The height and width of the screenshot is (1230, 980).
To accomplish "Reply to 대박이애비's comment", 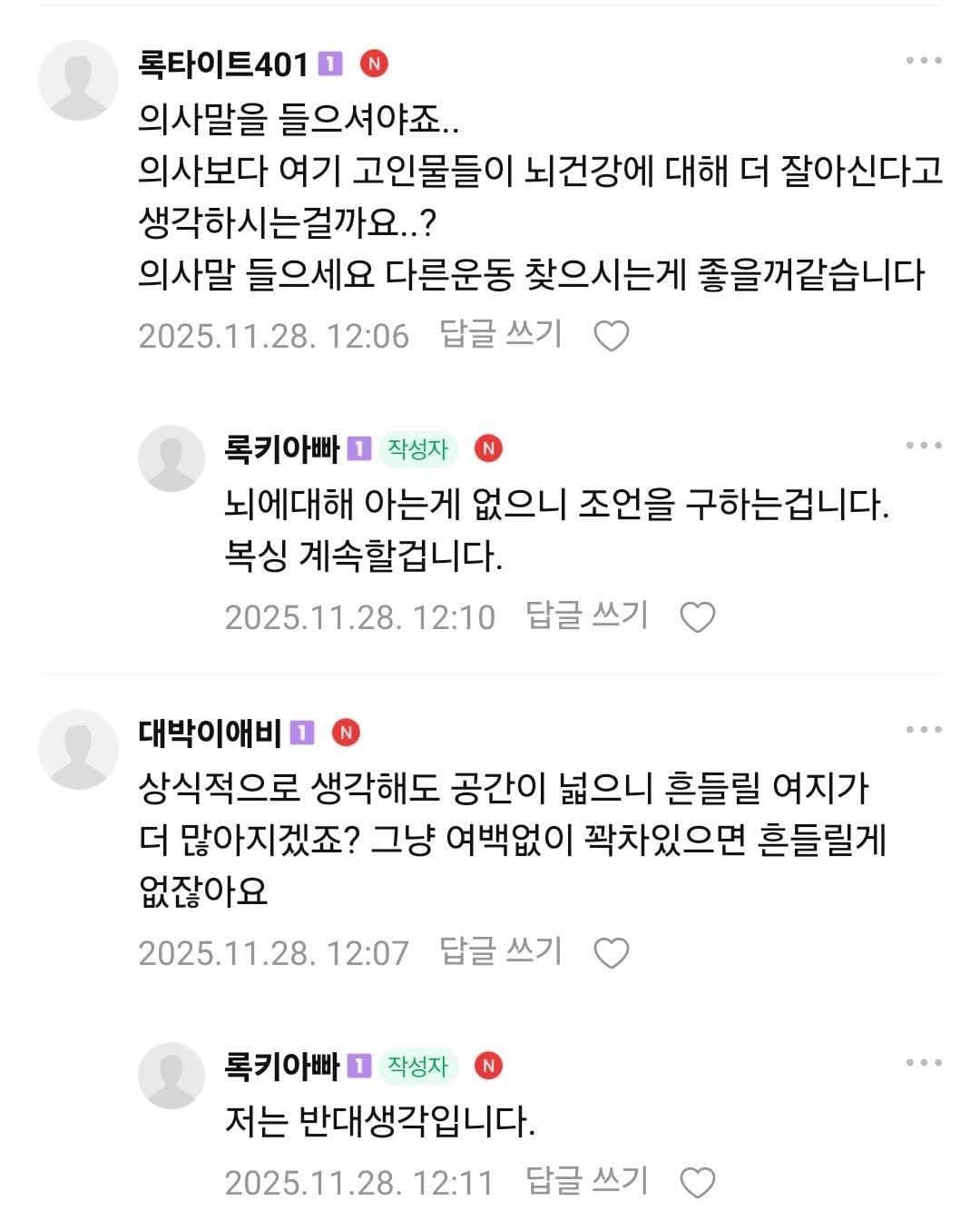I will click(501, 952).
